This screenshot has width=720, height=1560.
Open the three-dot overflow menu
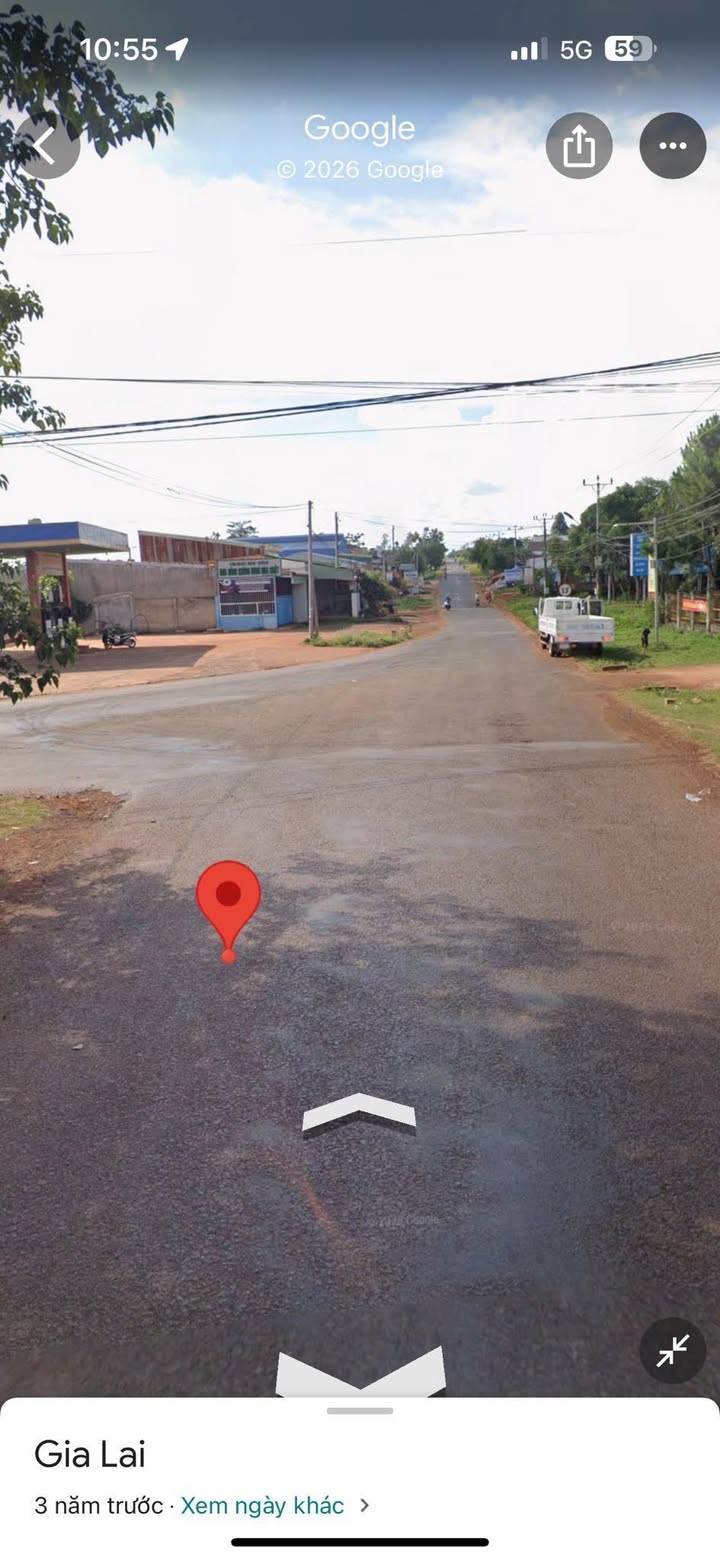tap(672, 146)
